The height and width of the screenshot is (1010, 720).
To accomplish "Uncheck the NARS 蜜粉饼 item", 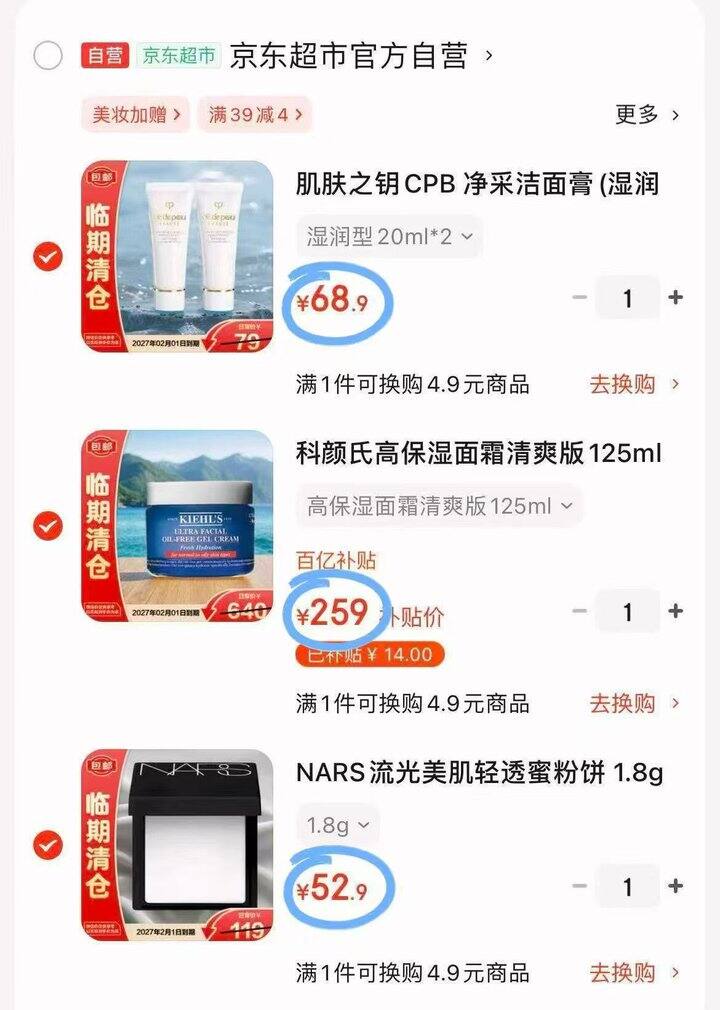I will (48, 846).
